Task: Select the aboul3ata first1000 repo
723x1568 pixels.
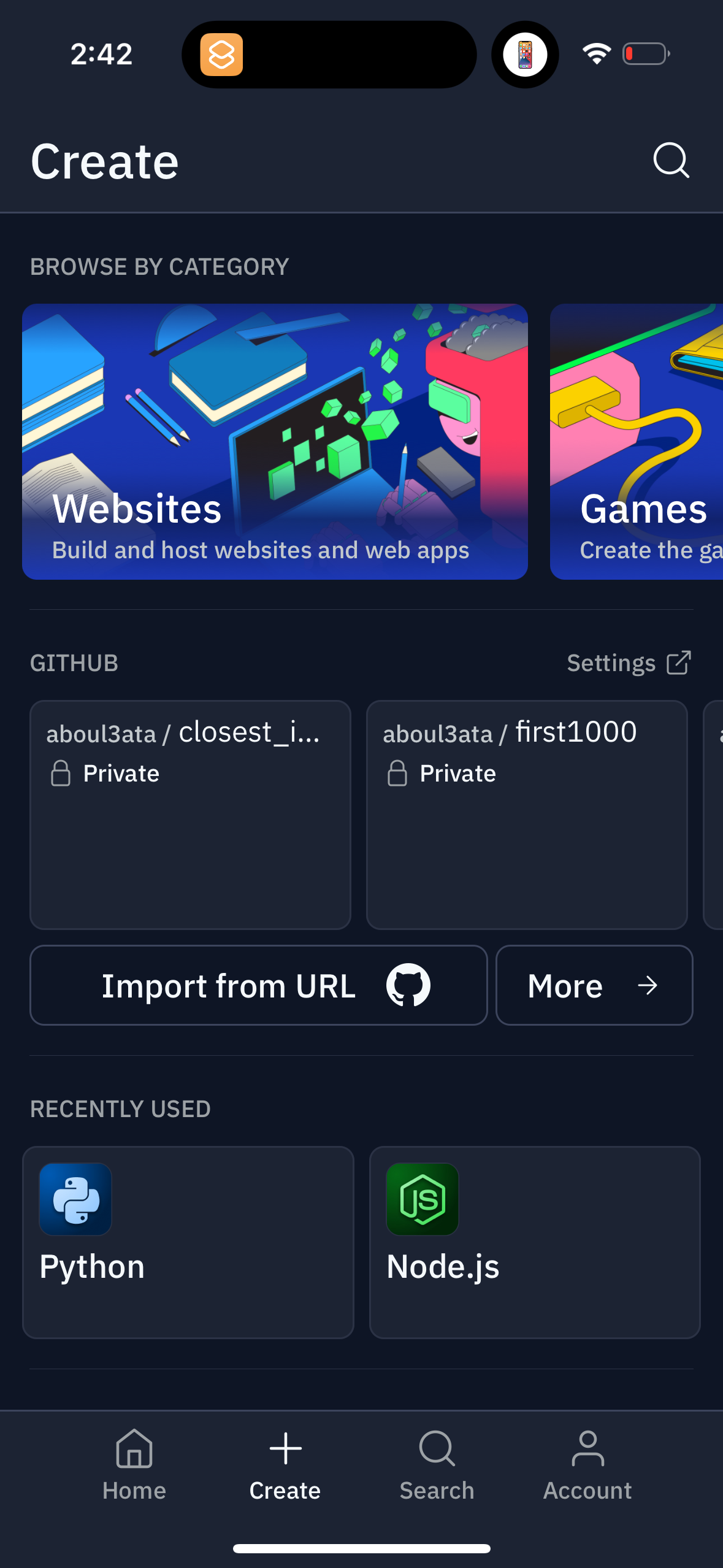Action: tap(526, 815)
